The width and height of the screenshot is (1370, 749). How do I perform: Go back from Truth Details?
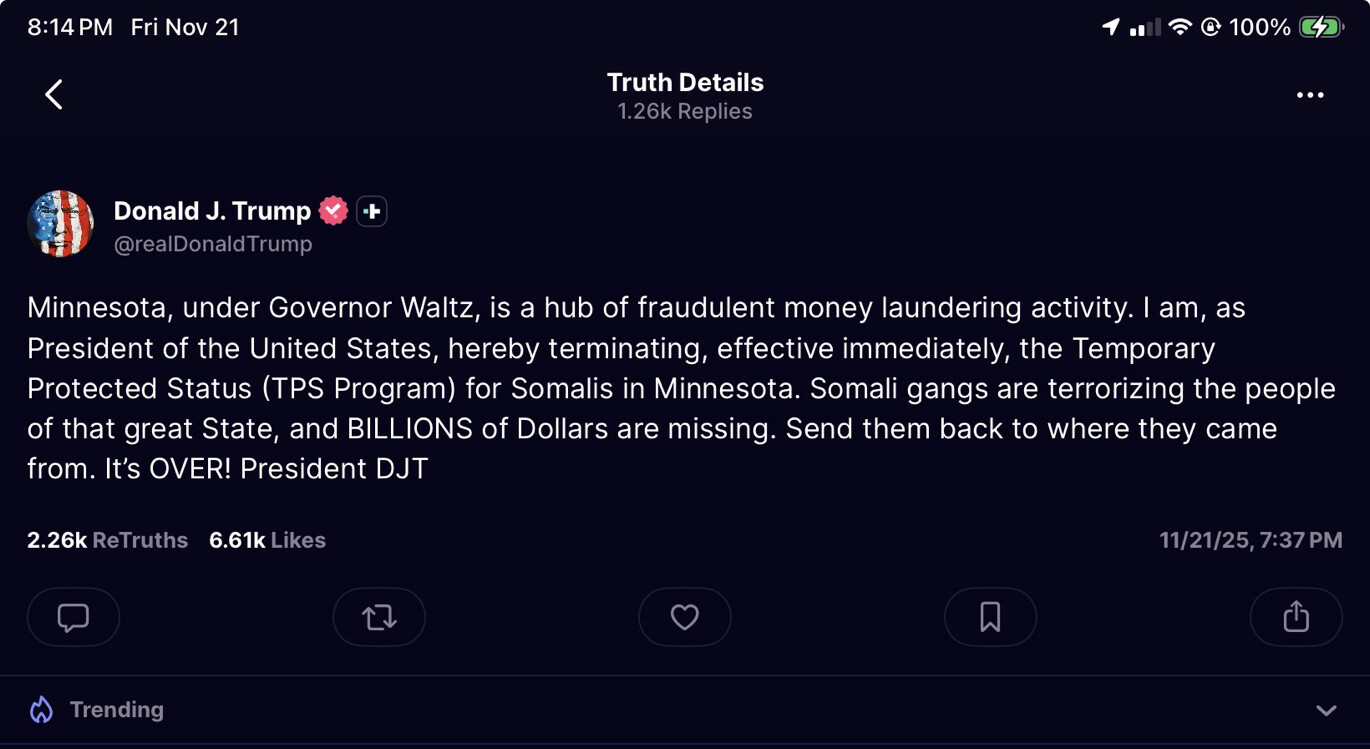tap(54, 95)
